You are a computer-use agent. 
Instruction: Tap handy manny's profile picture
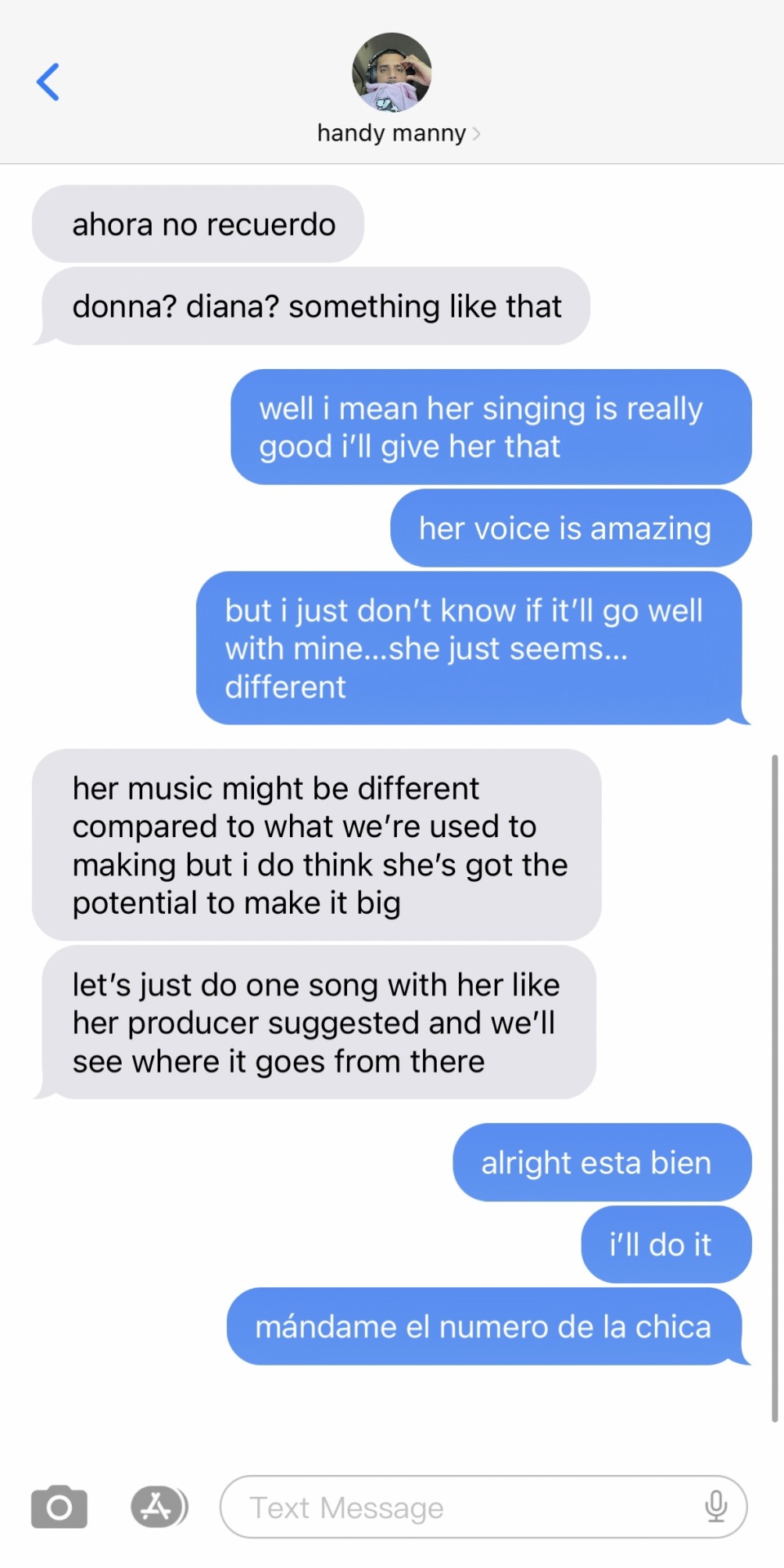(391, 73)
